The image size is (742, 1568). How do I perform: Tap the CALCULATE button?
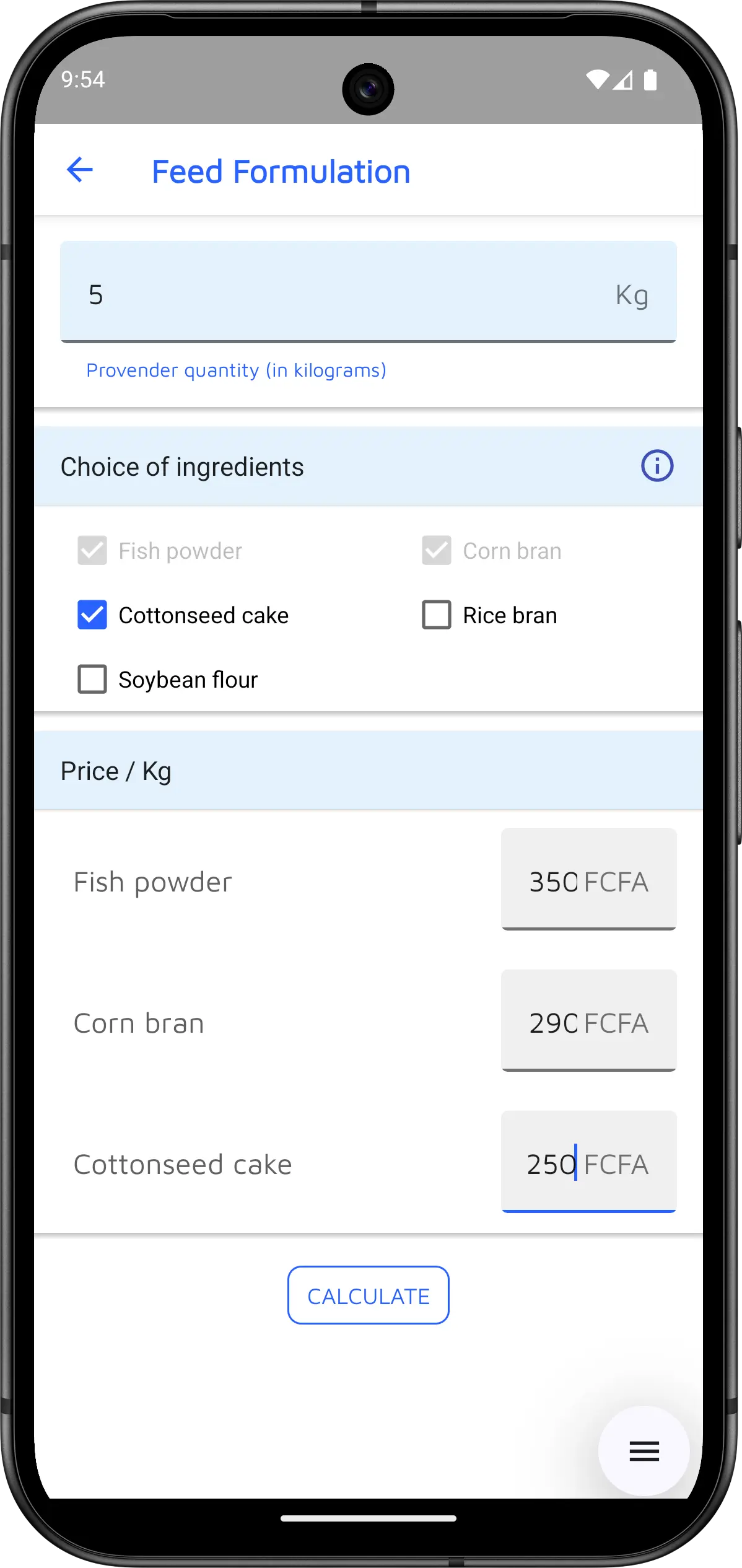pos(369,1295)
